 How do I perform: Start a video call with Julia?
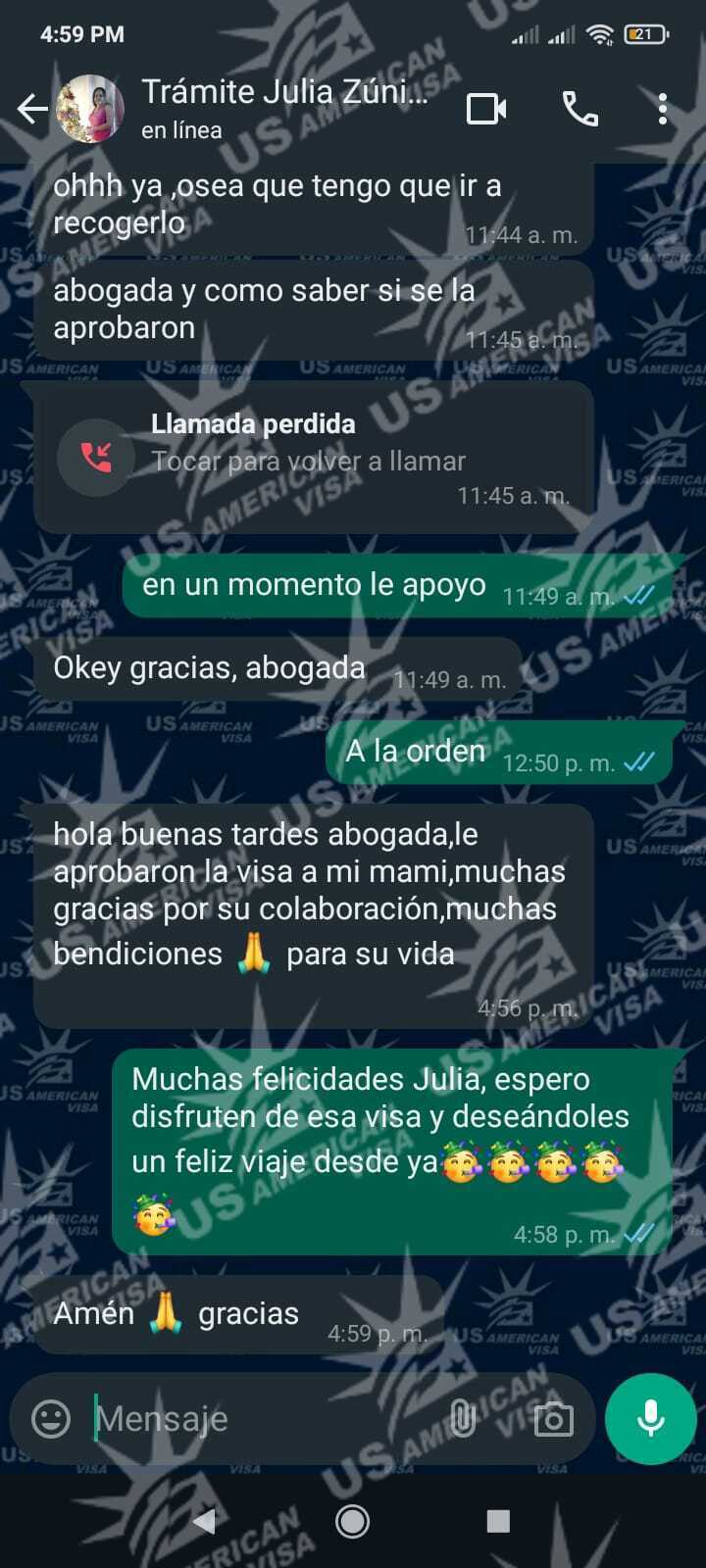coord(486,109)
